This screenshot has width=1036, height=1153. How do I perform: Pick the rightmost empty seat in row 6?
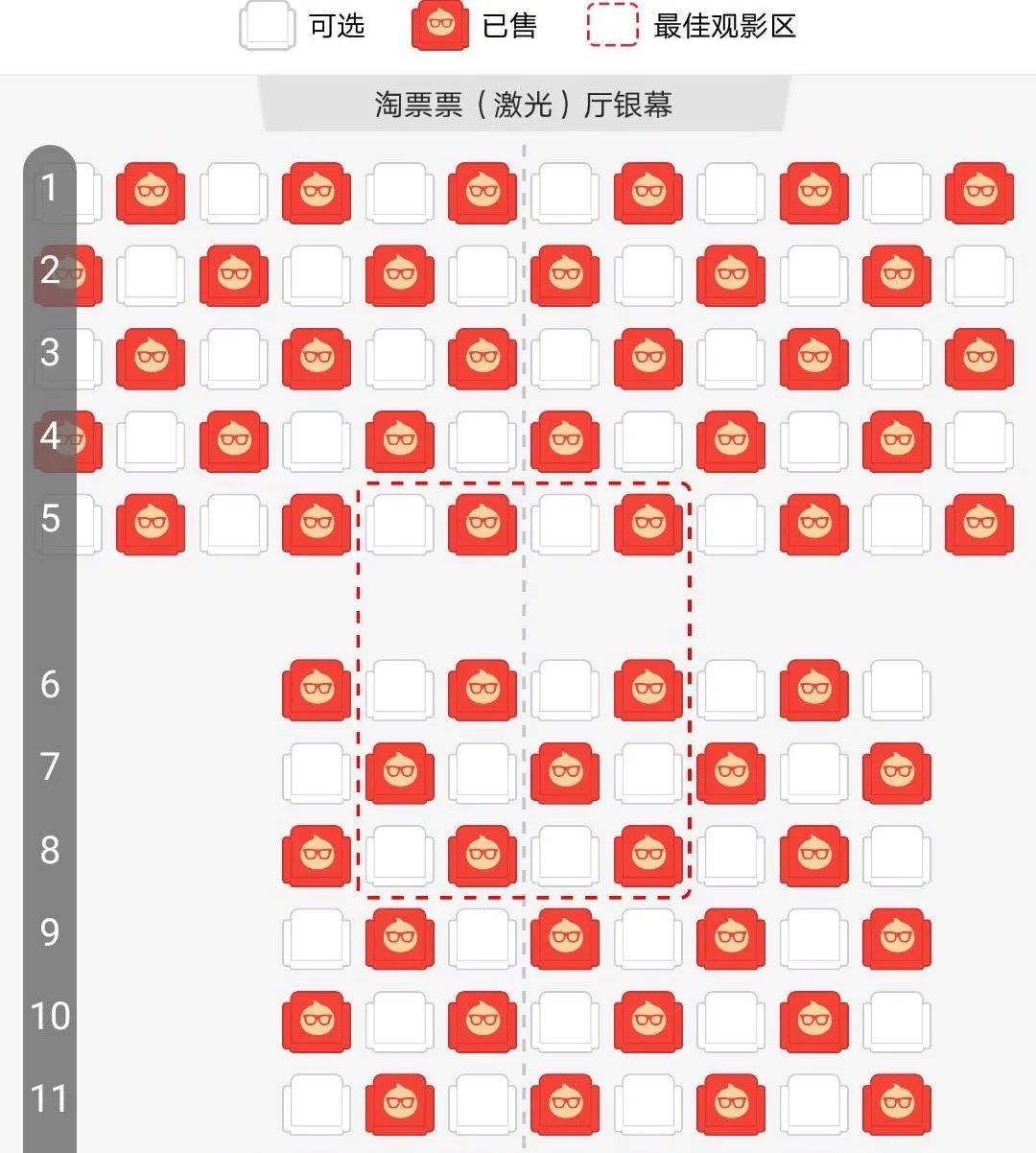897,690
